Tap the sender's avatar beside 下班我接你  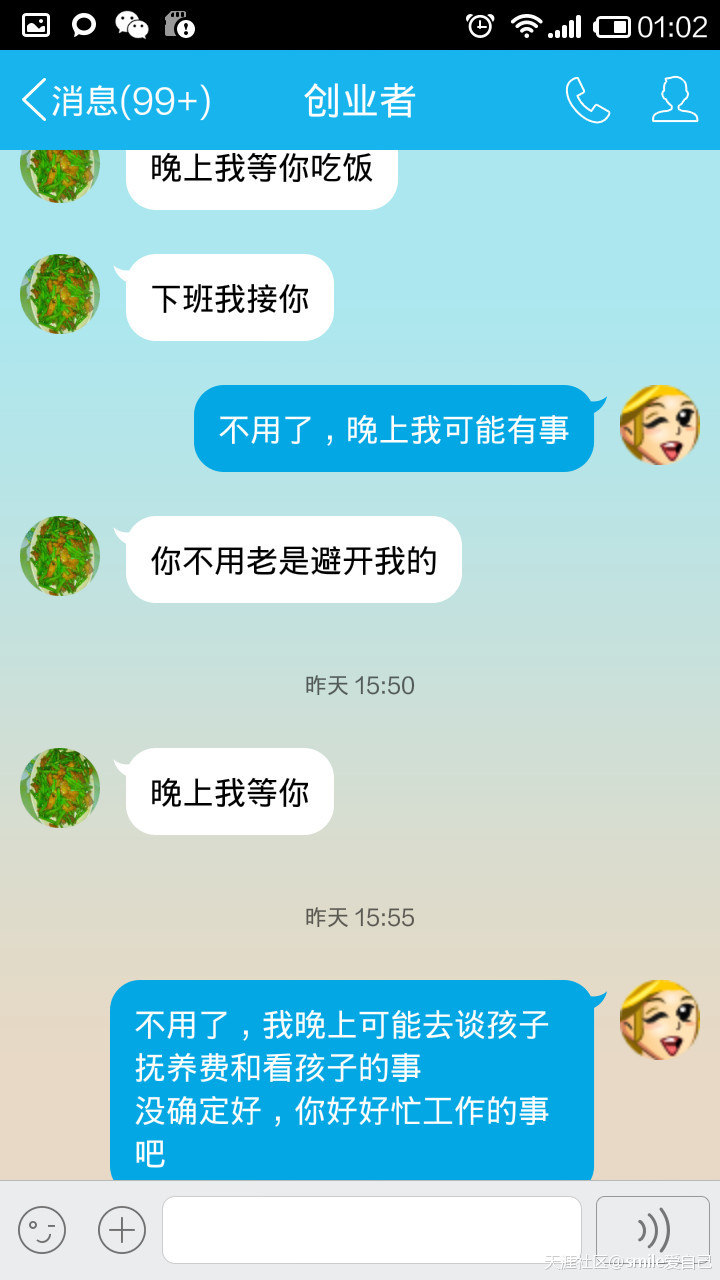60,294
